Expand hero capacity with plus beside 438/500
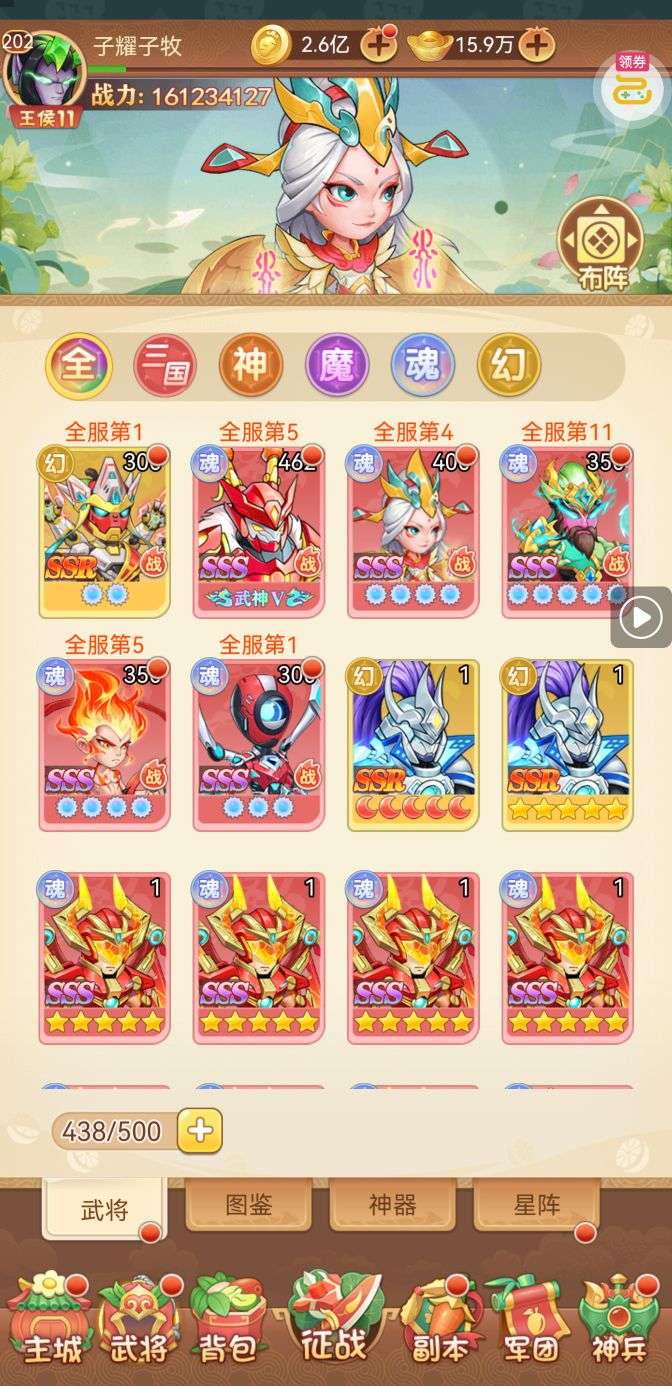This screenshot has height=1386, width=672. [x=200, y=1131]
